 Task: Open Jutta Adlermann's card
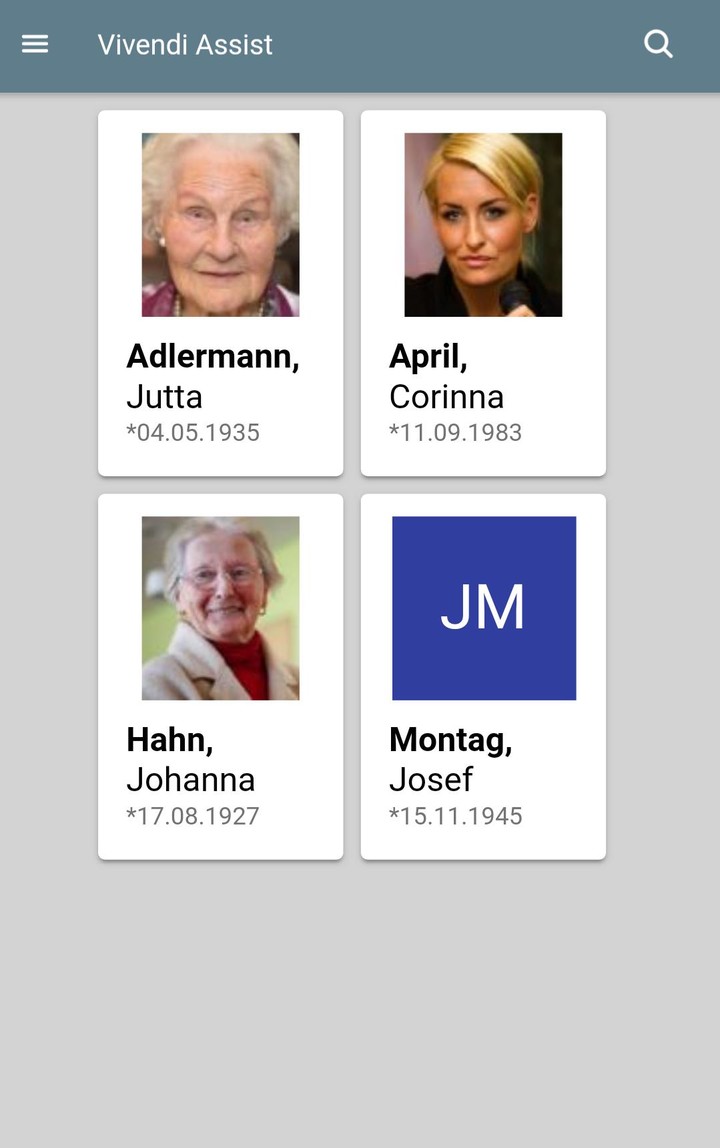point(220,293)
